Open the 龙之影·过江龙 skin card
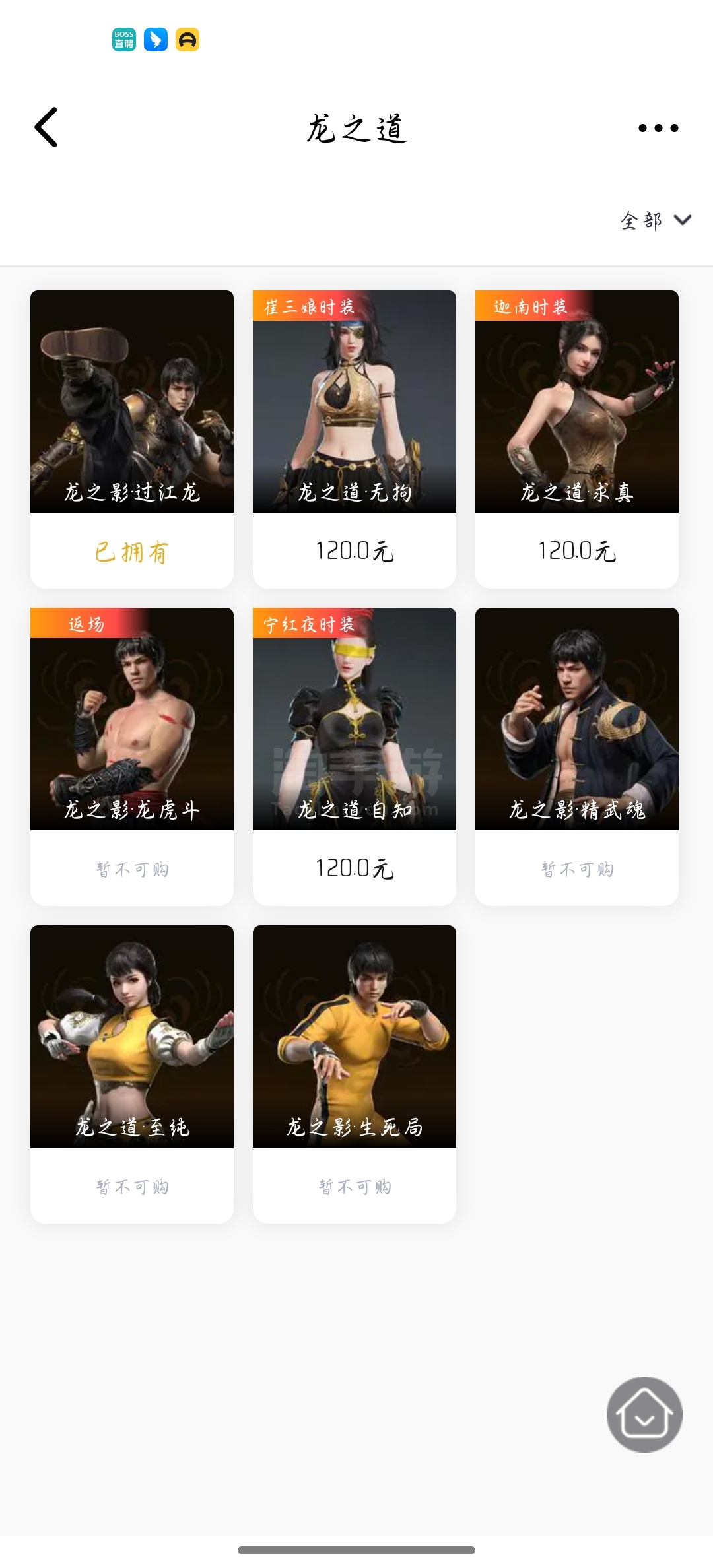This screenshot has width=713, height=1568. point(132,401)
